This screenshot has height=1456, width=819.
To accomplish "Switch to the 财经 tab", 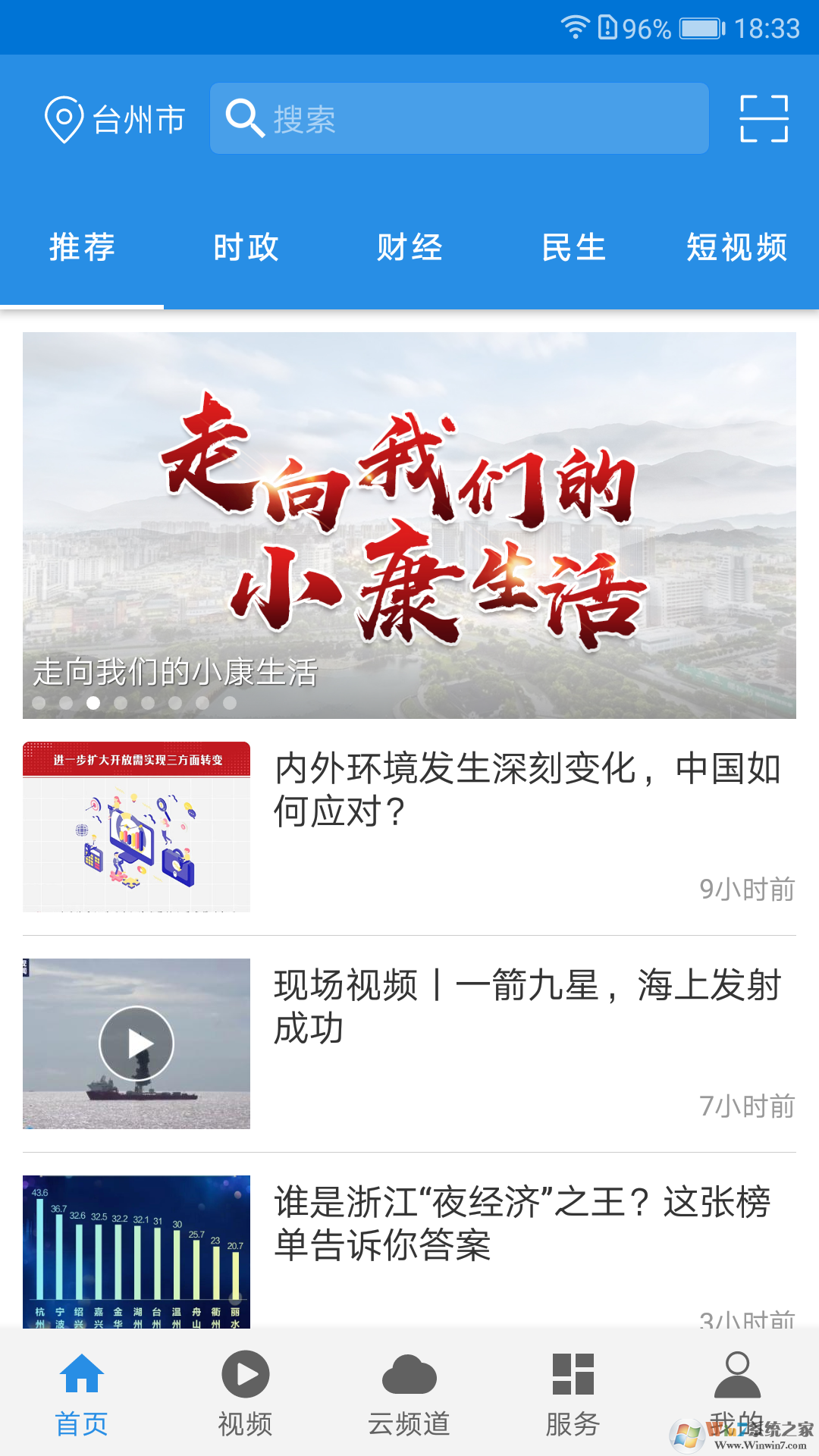I will (x=409, y=247).
